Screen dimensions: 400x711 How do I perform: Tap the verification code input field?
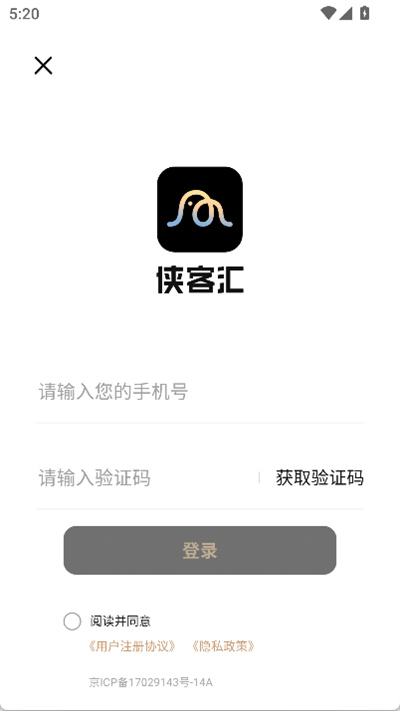tap(145, 478)
